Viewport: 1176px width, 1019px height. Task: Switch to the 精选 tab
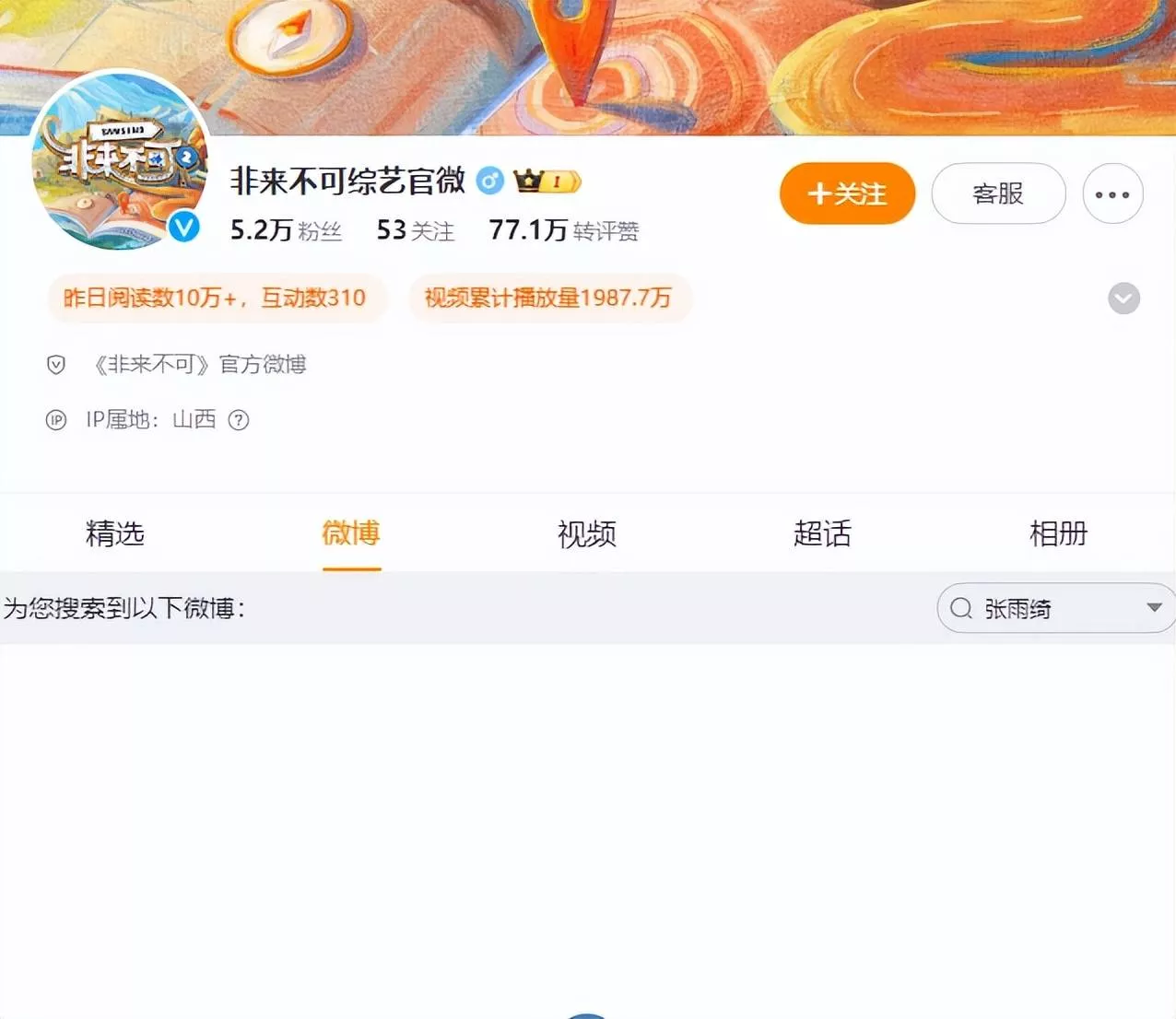(115, 533)
